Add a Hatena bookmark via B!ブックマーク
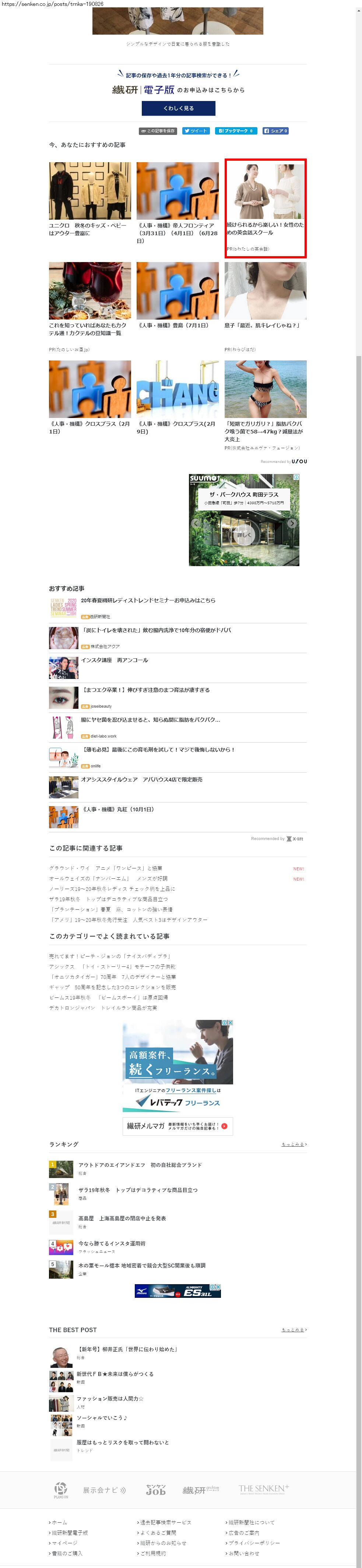 pyautogui.click(x=236, y=131)
